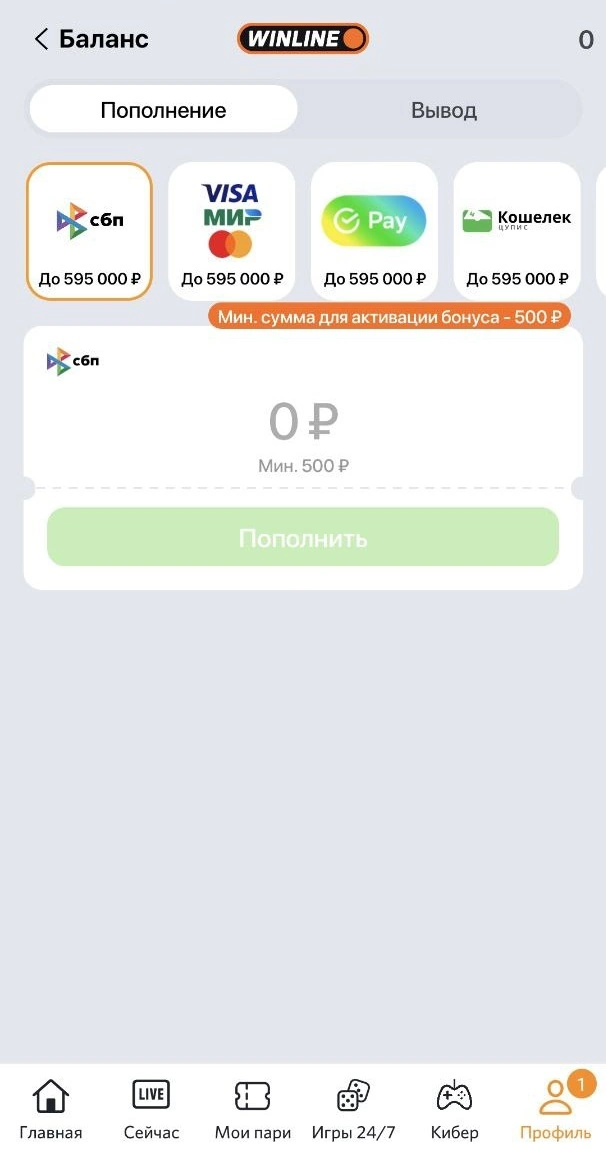This screenshot has width=606, height=1149.
Task: Open the Сейчас live tab
Action: pos(151,1108)
